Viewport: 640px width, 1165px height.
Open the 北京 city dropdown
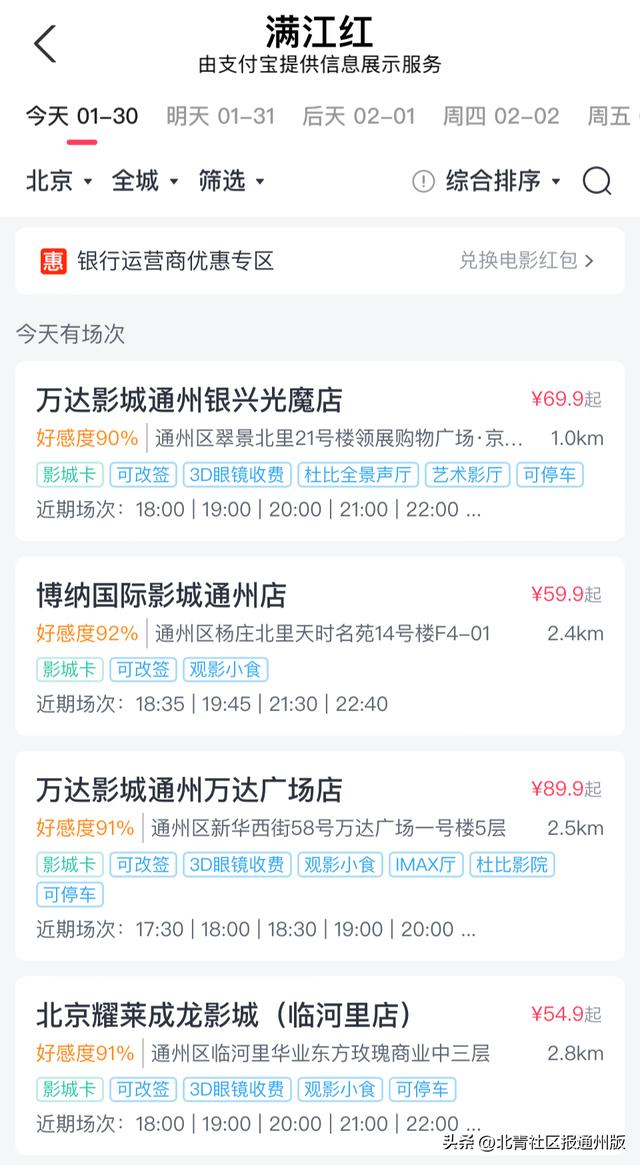(x=59, y=181)
